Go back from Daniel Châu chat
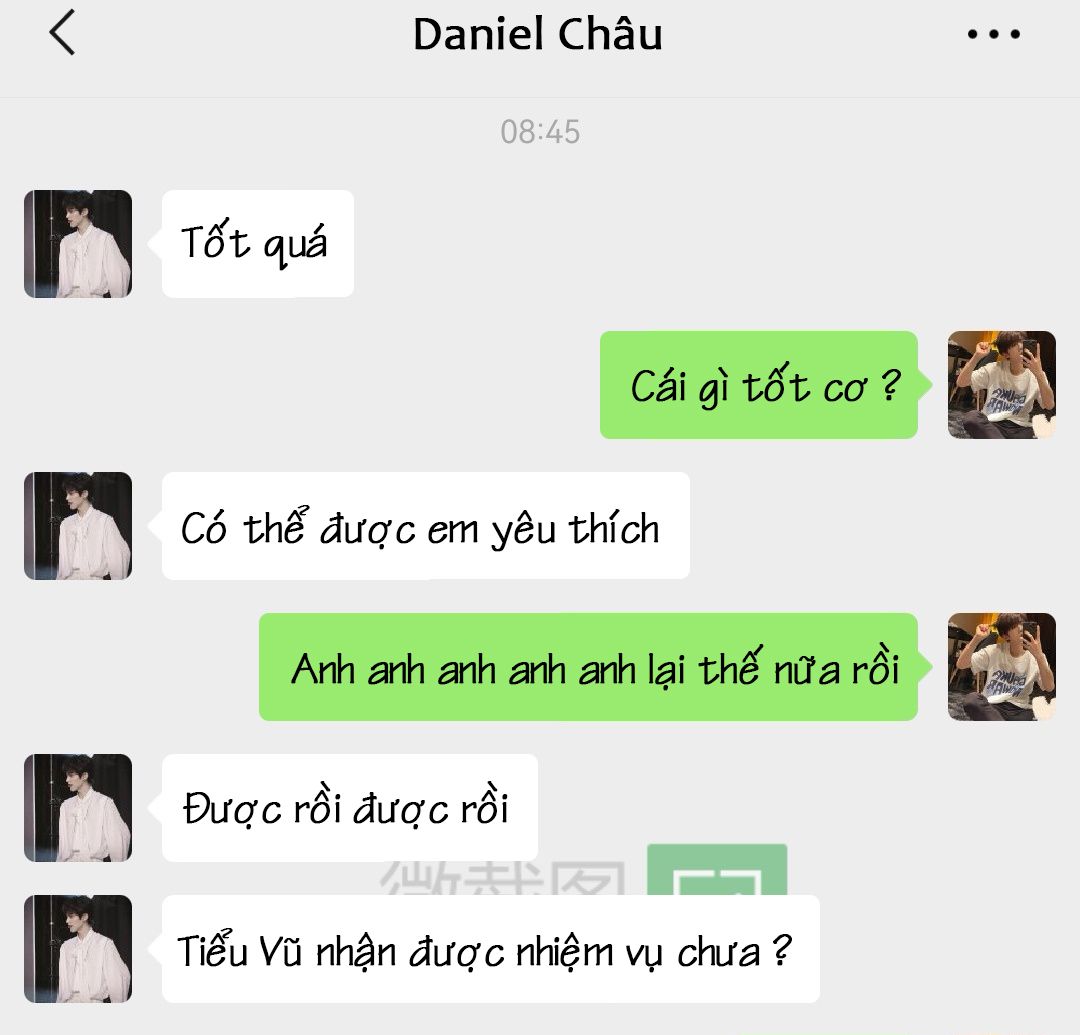Screen dimensions: 1080x1035 (x=62, y=34)
